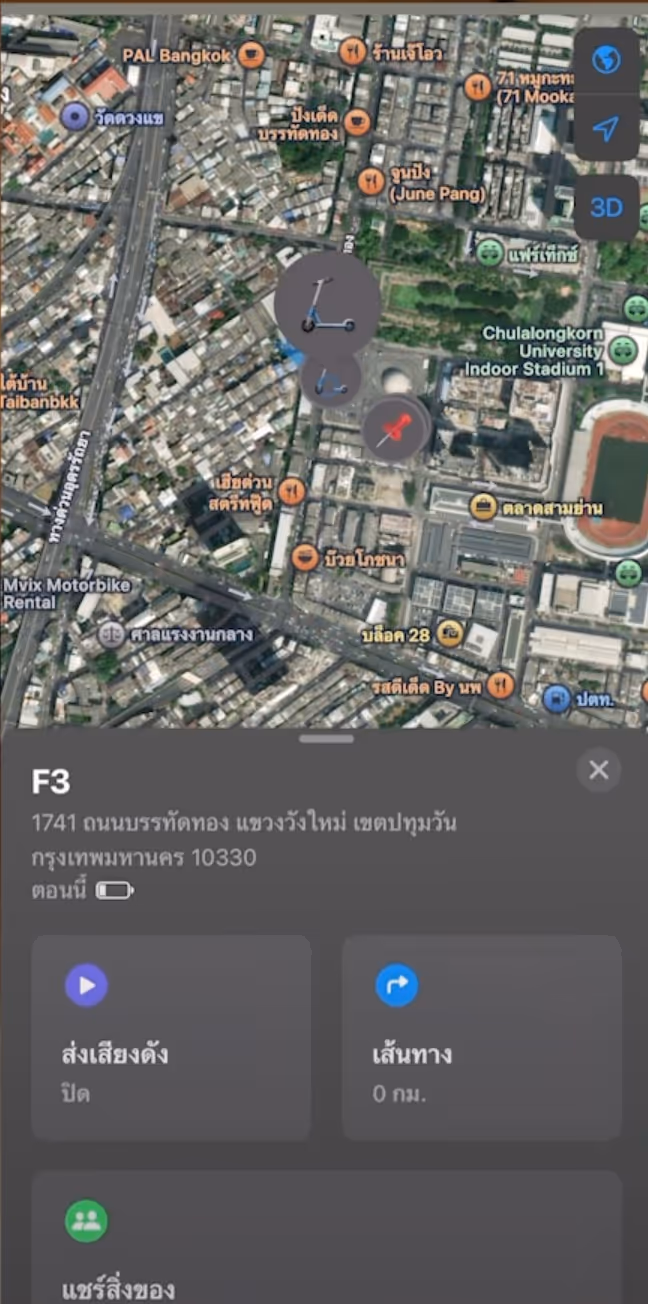648x1304 pixels.
Task: Open จูนปัง (June Pang) restaurant marker
Action: click(371, 181)
